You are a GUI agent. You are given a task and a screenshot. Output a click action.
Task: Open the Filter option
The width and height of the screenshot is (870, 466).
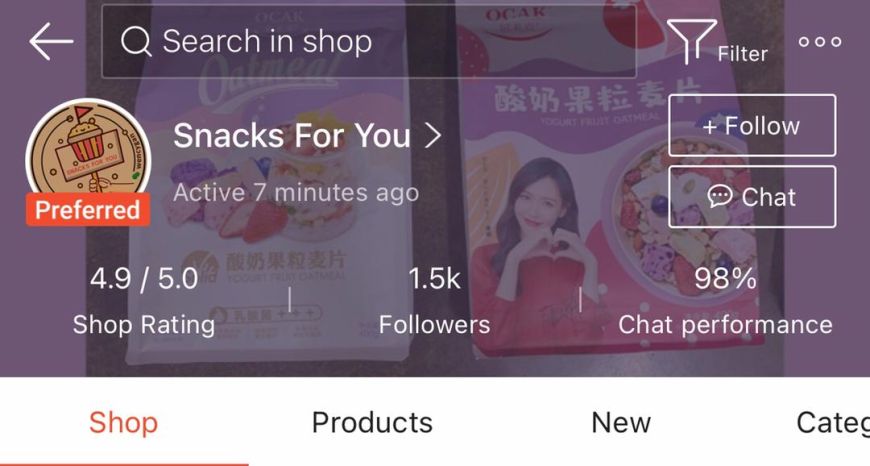[715, 43]
